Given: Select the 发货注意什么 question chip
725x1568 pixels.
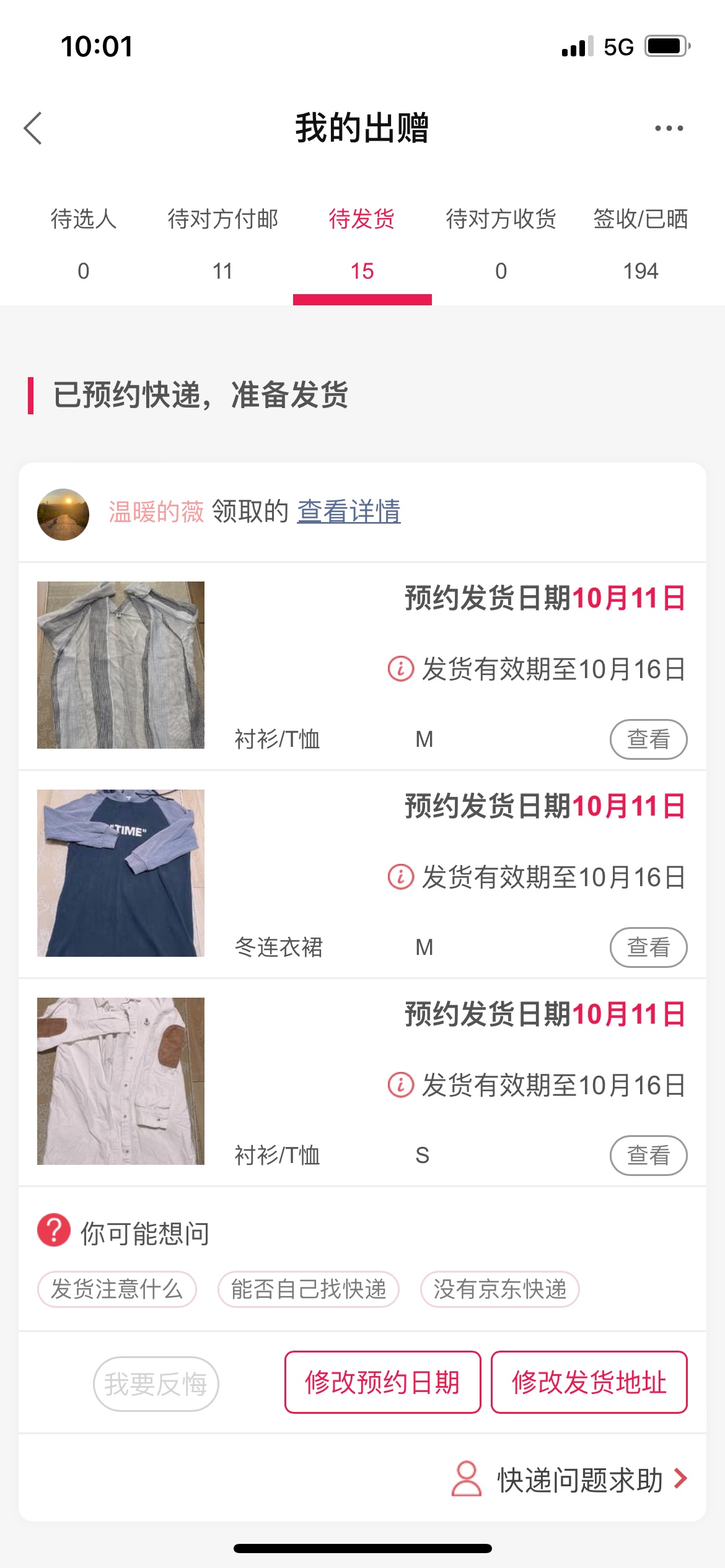Looking at the screenshot, I should (x=117, y=1289).
